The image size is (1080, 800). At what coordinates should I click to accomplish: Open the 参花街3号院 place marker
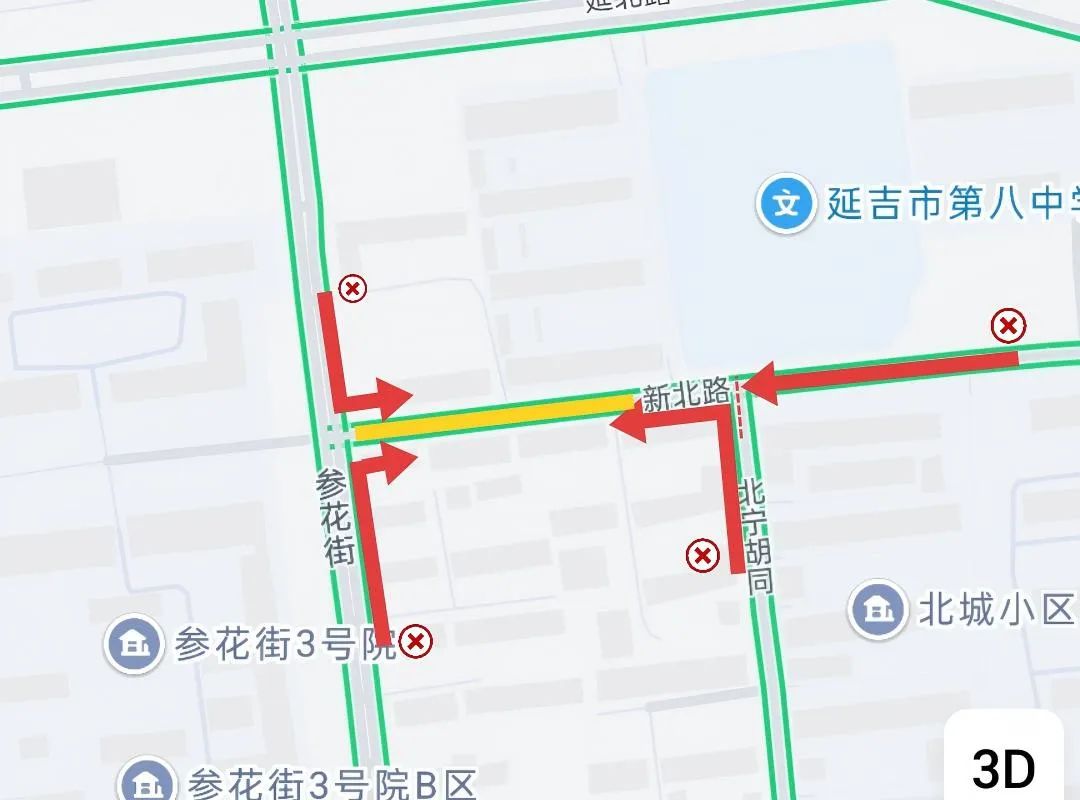pyautogui.click(x=134, y=645)
